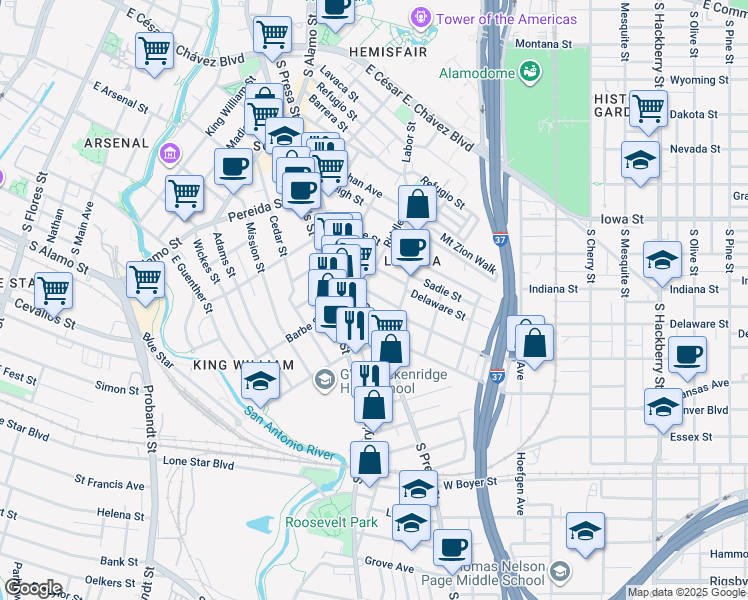Open Thomas Nelson Page Middle School marker
748x600 pixels.
tap(560, 571)
